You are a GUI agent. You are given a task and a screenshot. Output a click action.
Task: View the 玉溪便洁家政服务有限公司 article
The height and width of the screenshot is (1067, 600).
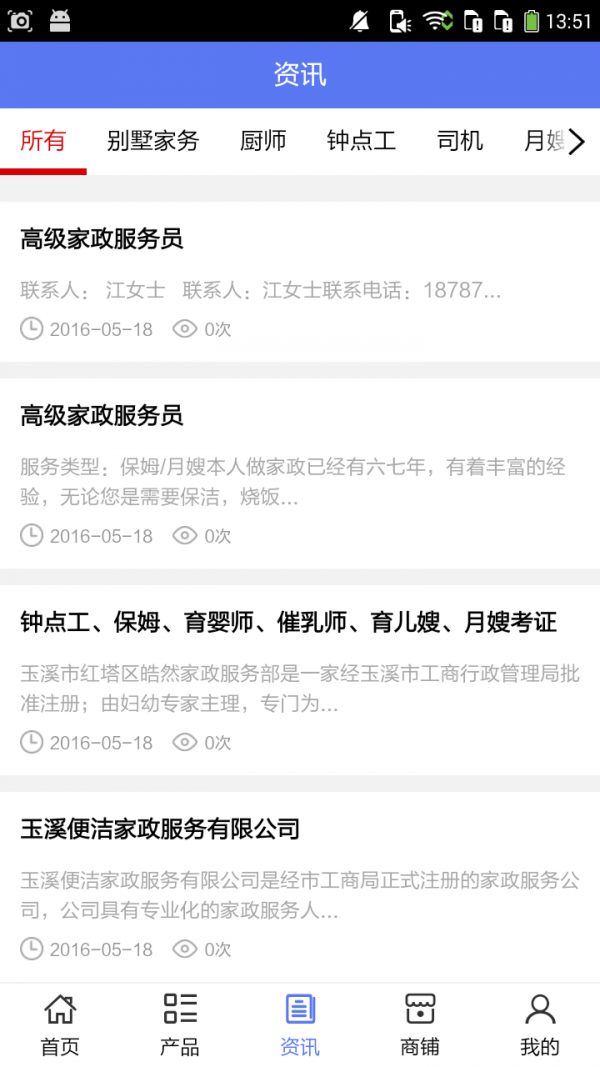pos(300,886)
